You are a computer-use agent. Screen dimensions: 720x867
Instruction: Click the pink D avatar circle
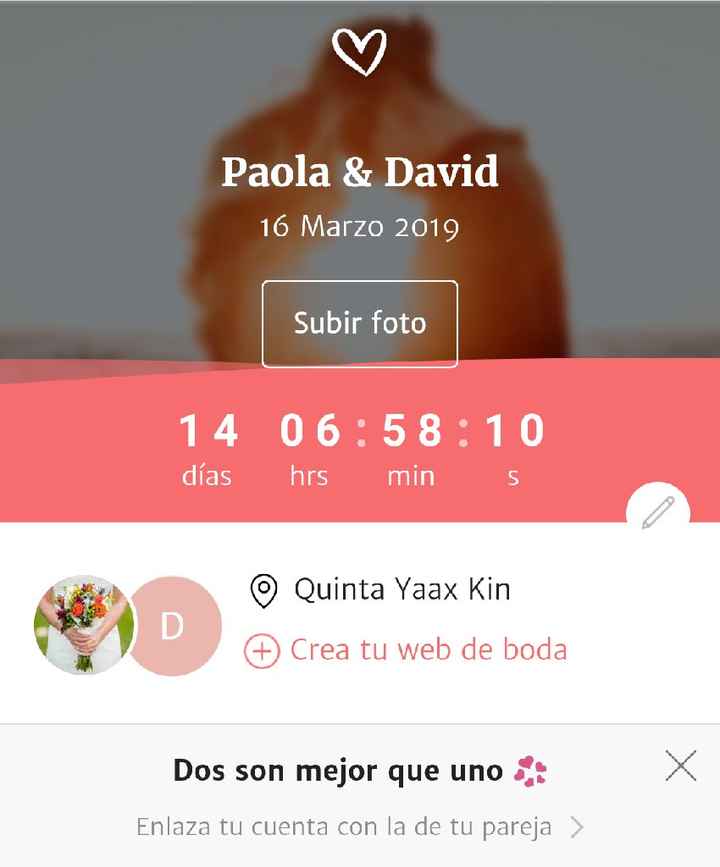pyautogui.click(x=170, y=625)
